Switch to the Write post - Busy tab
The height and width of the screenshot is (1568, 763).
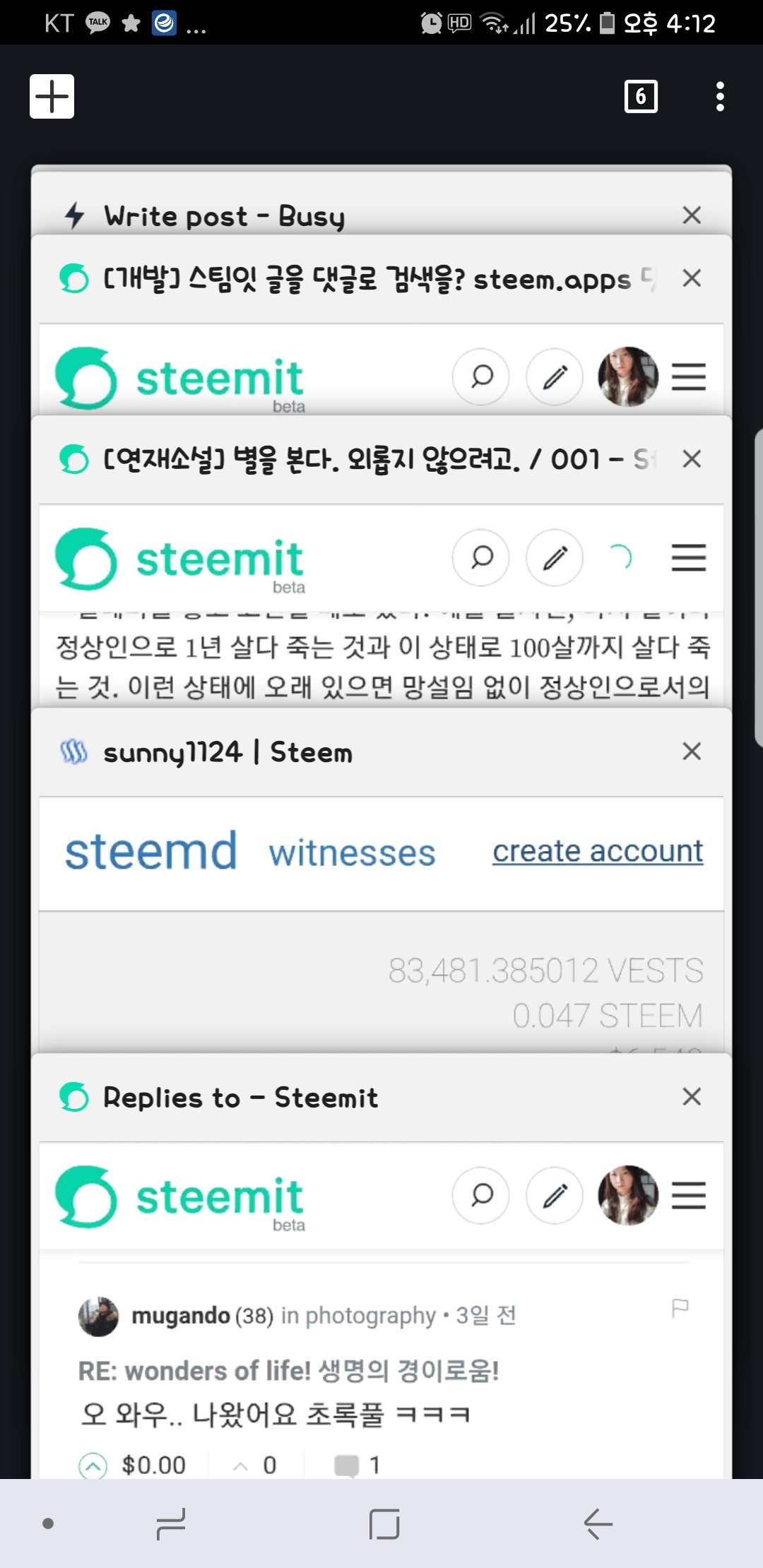point(225,215)
